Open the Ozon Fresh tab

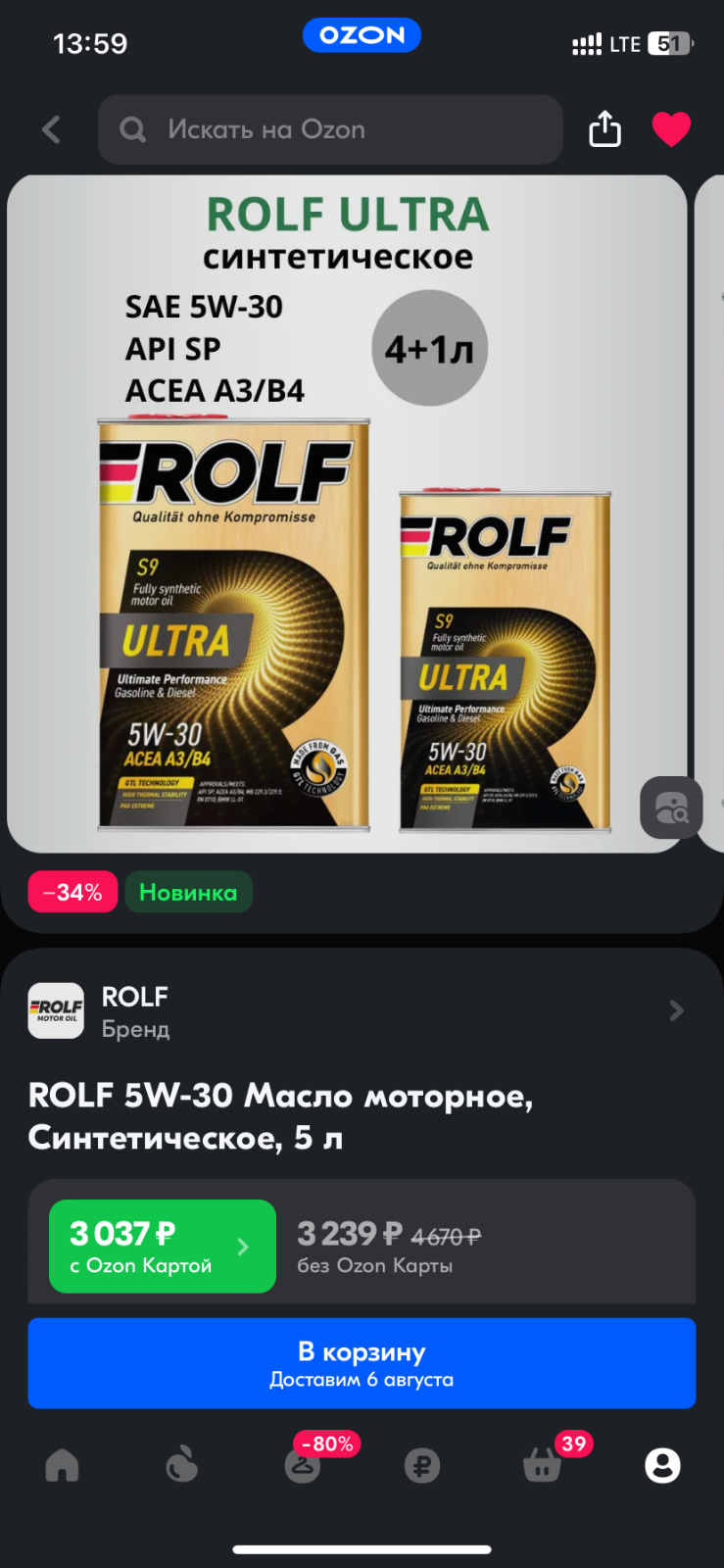point(181,1465)
